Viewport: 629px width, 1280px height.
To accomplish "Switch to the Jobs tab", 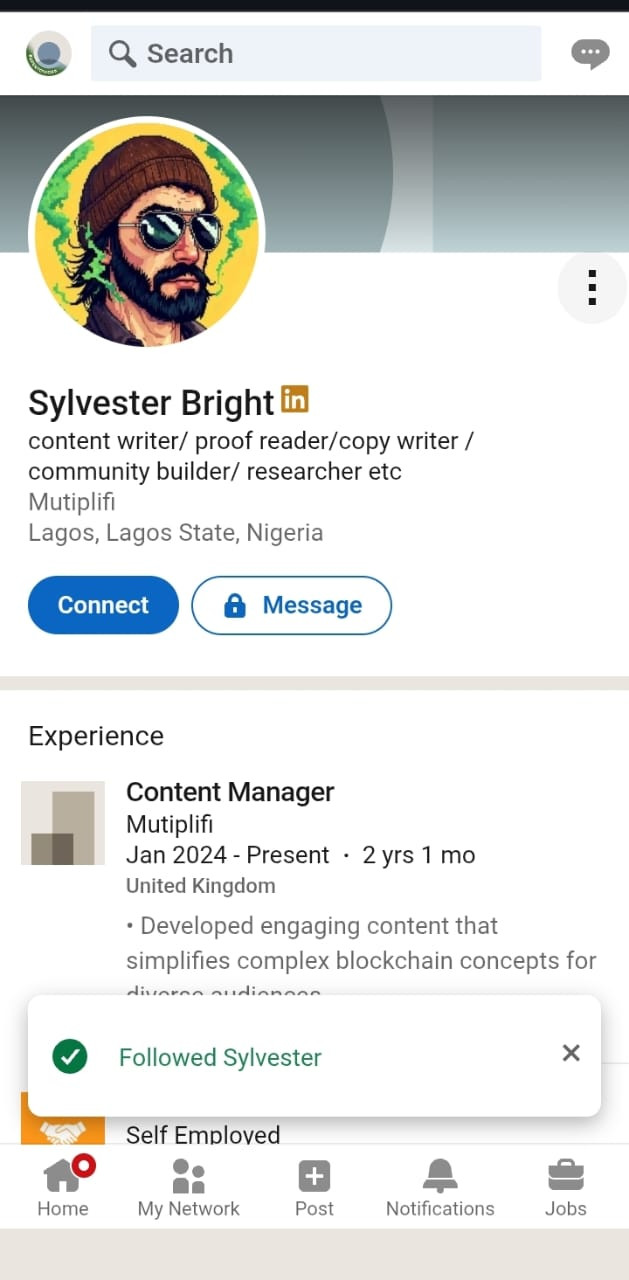I will click(566, 1188).
